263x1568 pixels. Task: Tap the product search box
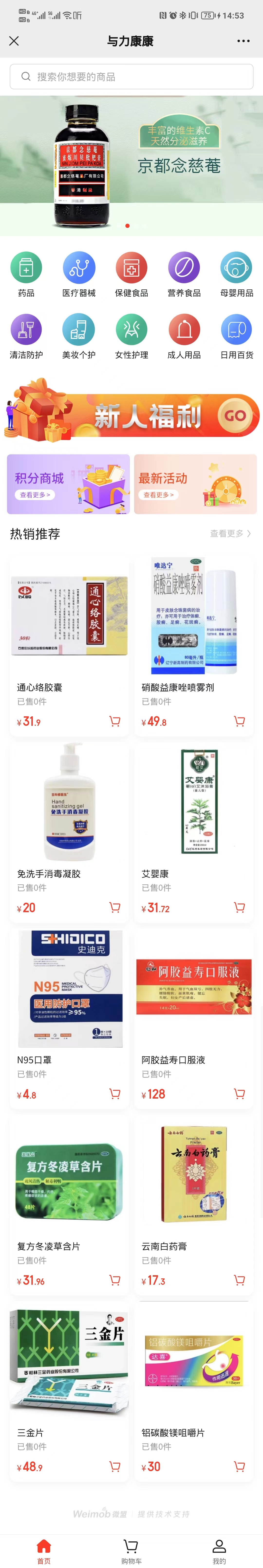pyautogui.click(x=131, y=77)
